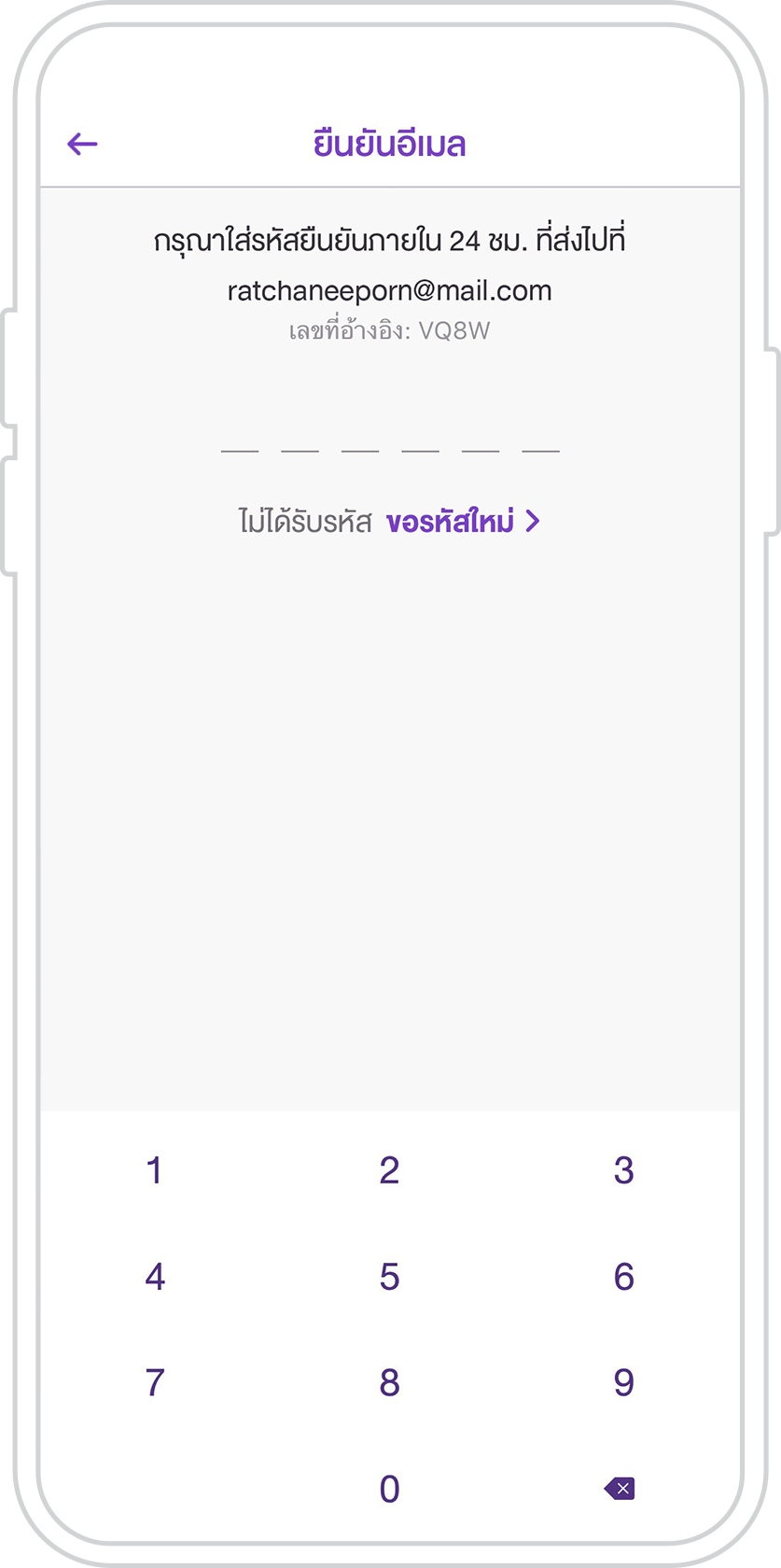This screenshot has width=781, height=1568.
Task: Request a new code via ขอรหัสใหม่
Action: click(463, 521)
